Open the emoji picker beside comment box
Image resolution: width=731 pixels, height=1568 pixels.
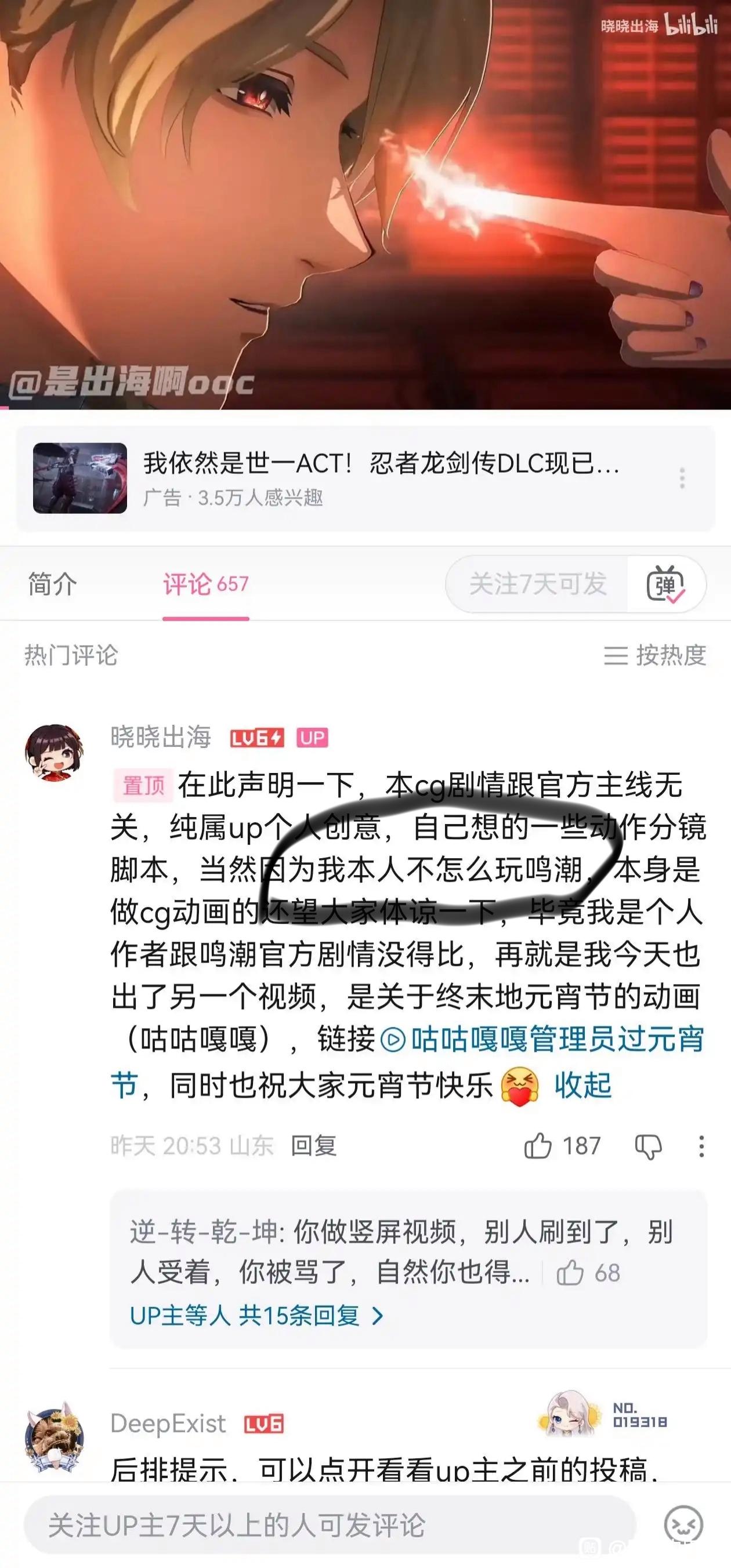click(x=683, y=1525)
